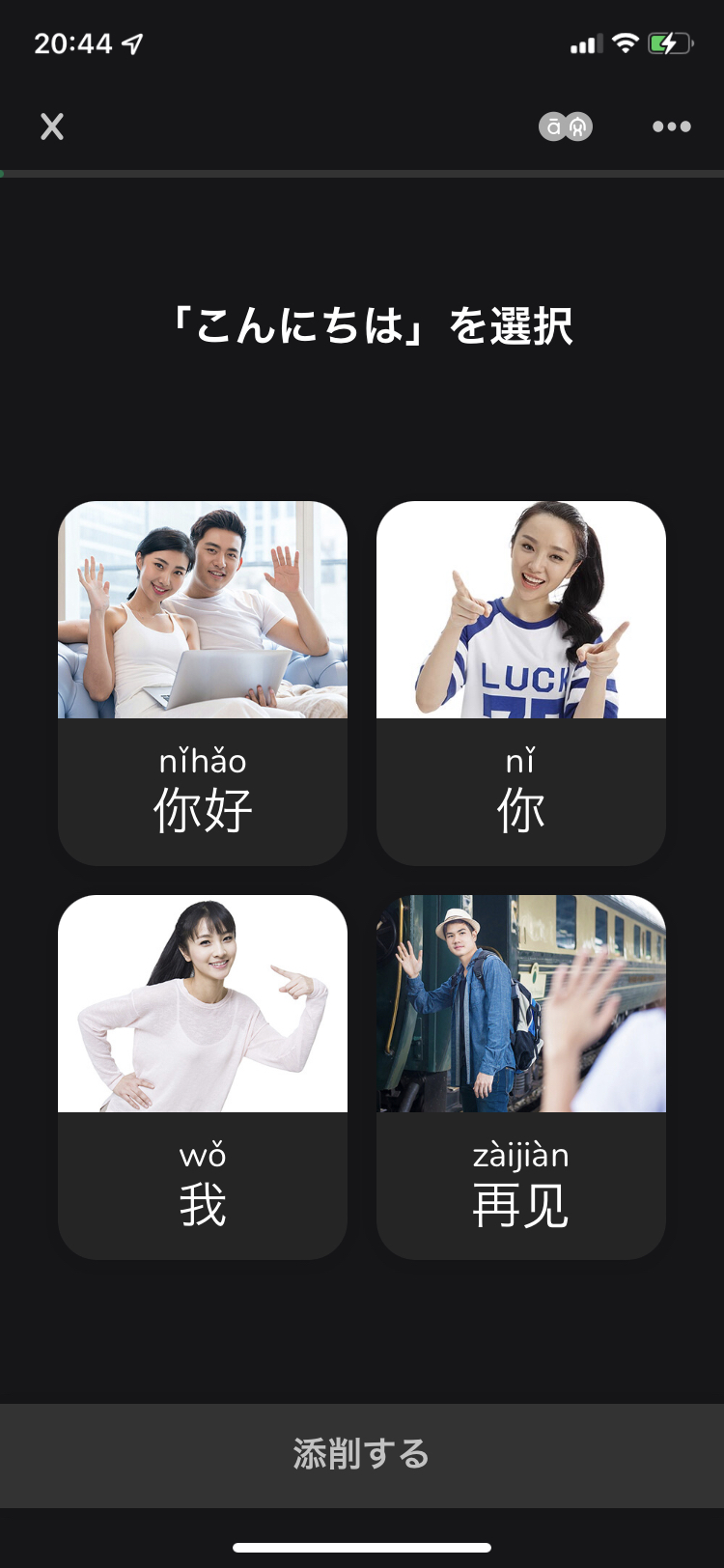Pick the 我 wǒ card
Viewport: 724px width, 1568px height.
click(203, 1077)
